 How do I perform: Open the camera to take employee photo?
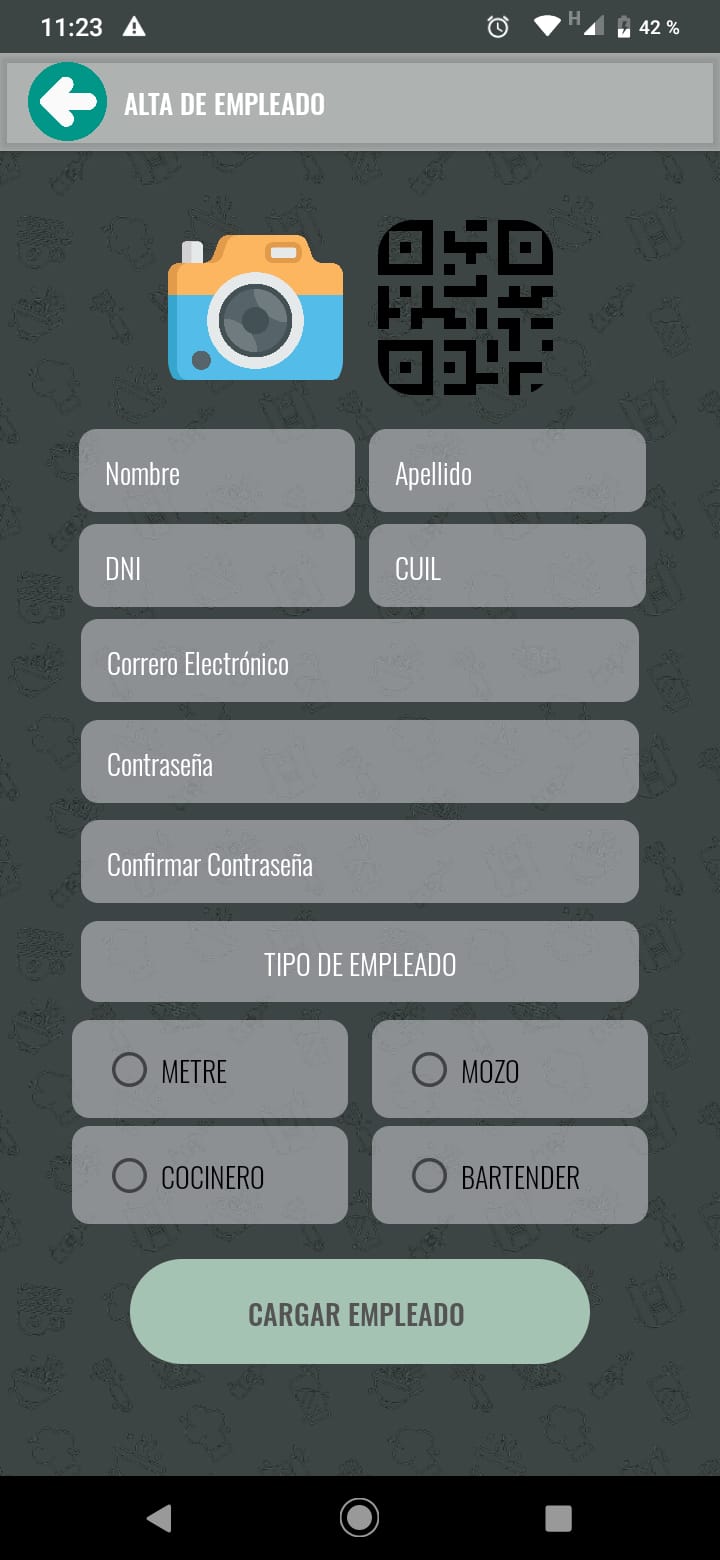coord(255,308)
